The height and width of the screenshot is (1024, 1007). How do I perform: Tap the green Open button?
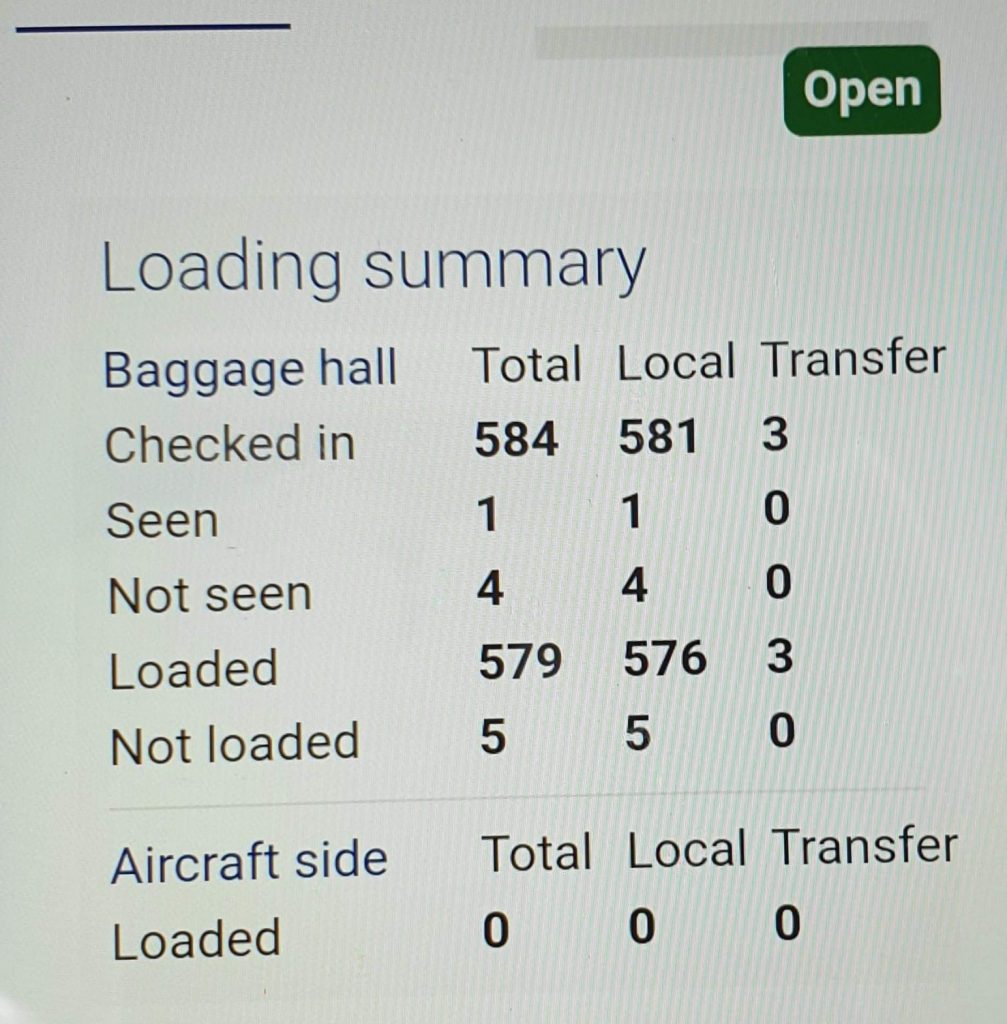862,90
